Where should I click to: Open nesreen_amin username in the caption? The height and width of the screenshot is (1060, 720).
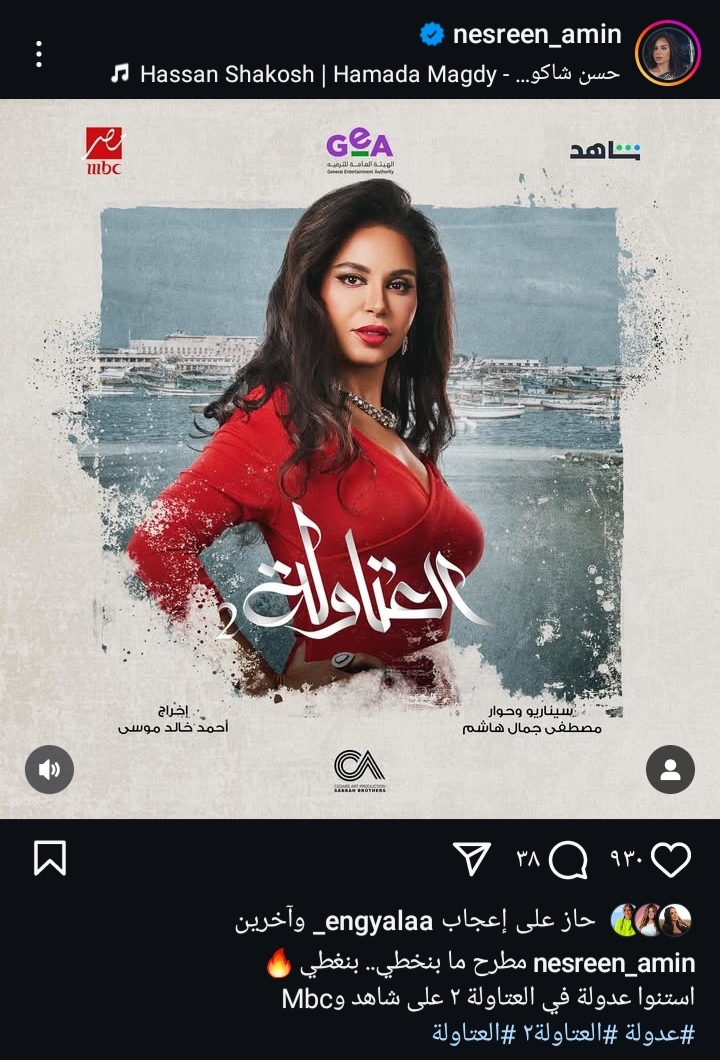pos(614,964)
